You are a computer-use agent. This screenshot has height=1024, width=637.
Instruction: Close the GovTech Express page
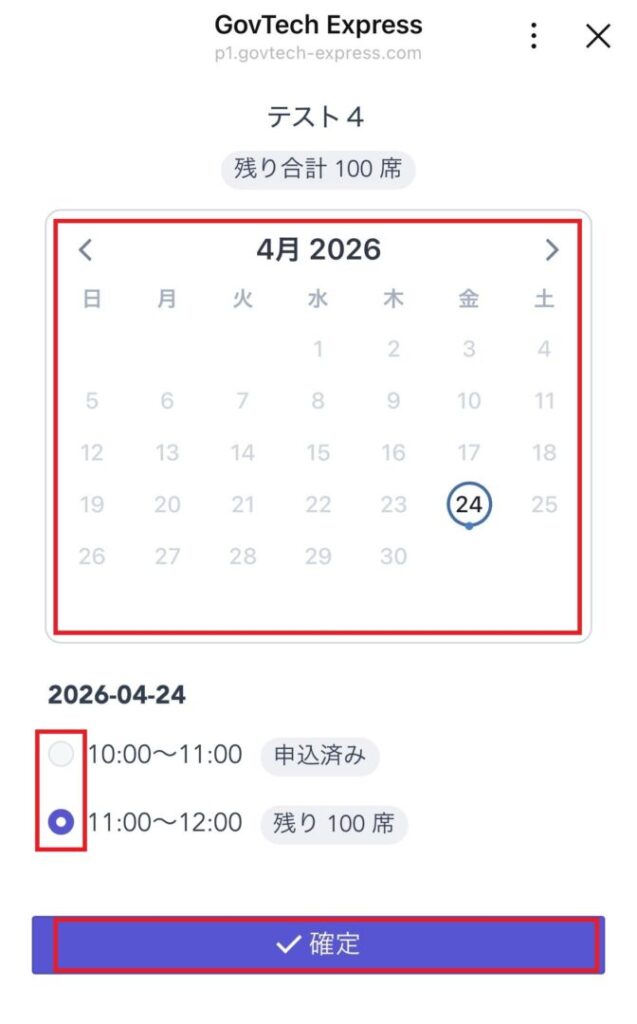[597, 37]
